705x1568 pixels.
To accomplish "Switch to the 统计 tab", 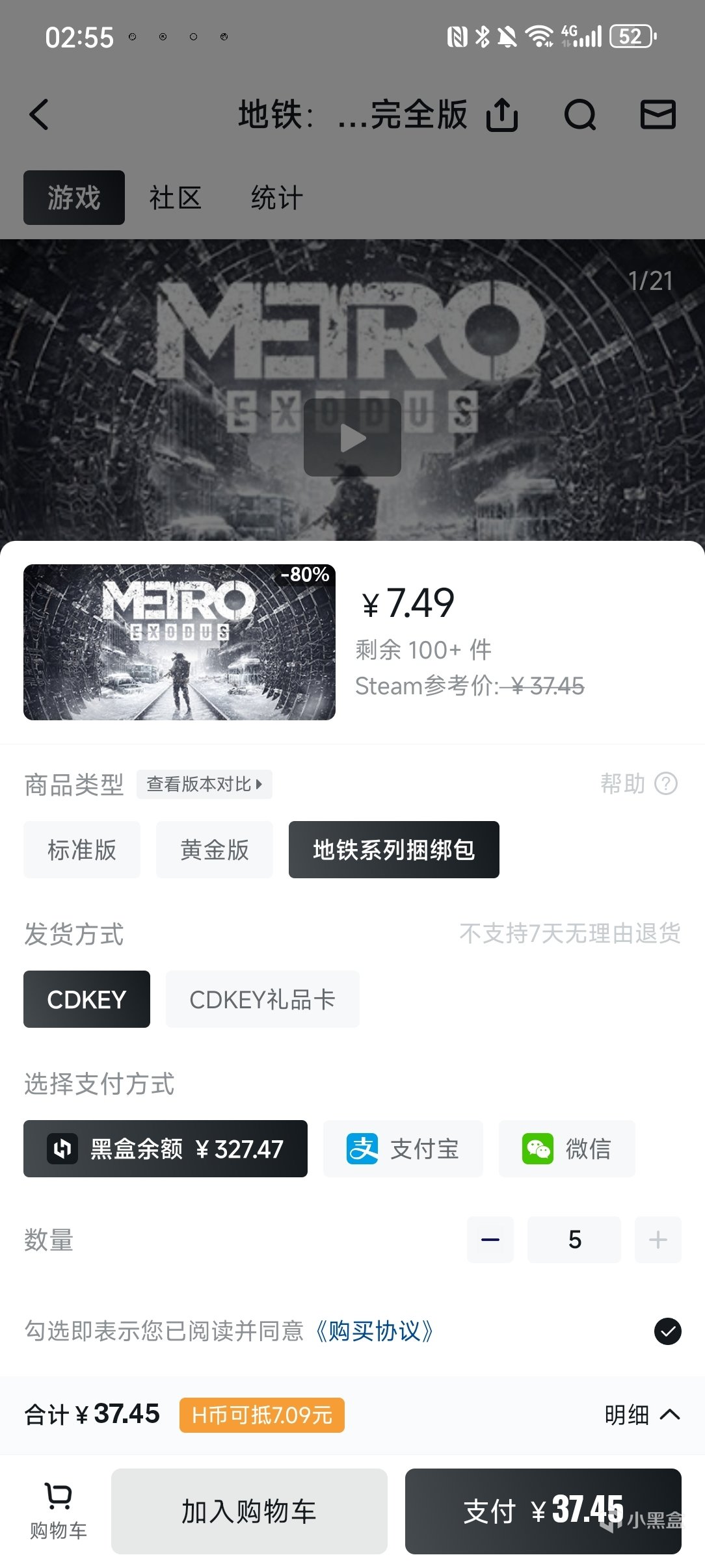I will tap(277, 198).
